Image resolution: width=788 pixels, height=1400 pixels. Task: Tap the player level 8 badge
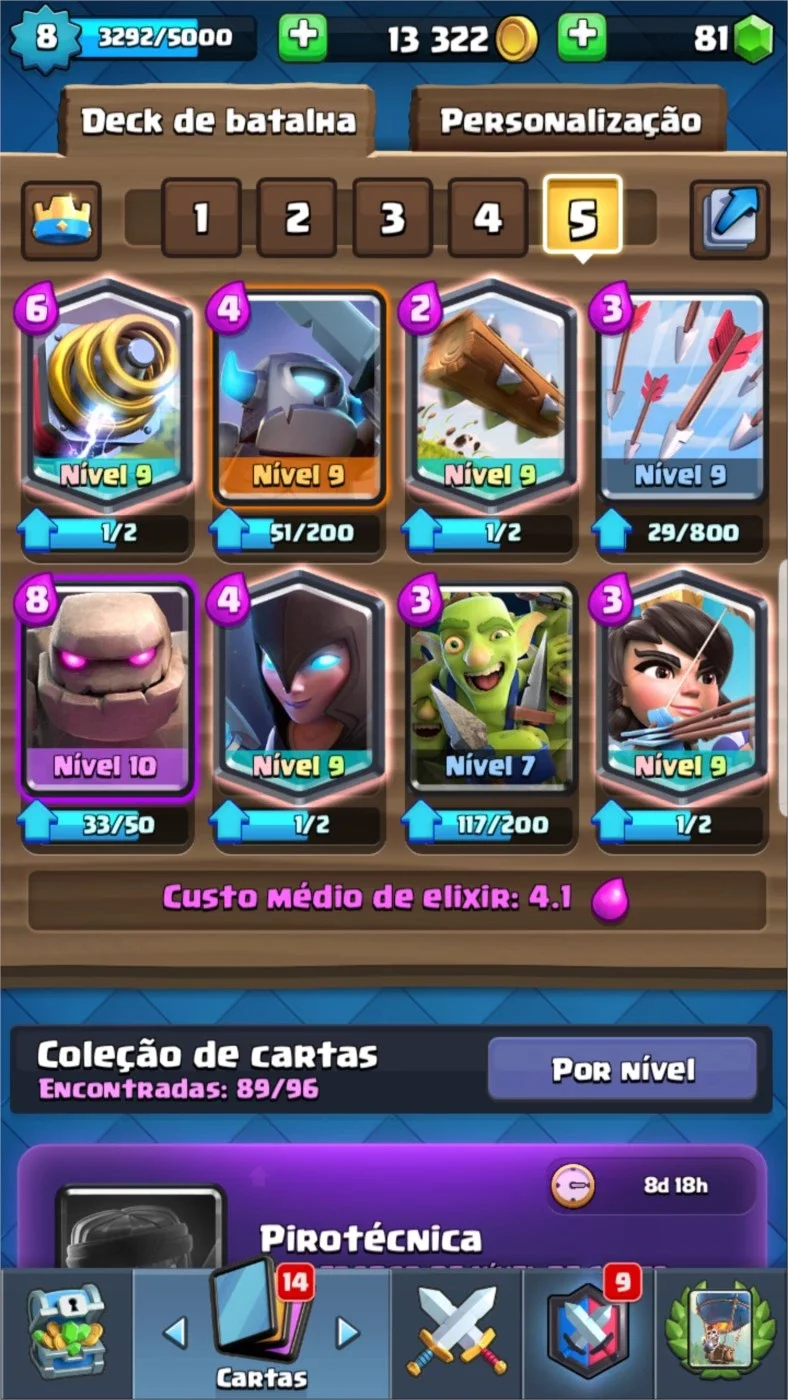[42, 37]
